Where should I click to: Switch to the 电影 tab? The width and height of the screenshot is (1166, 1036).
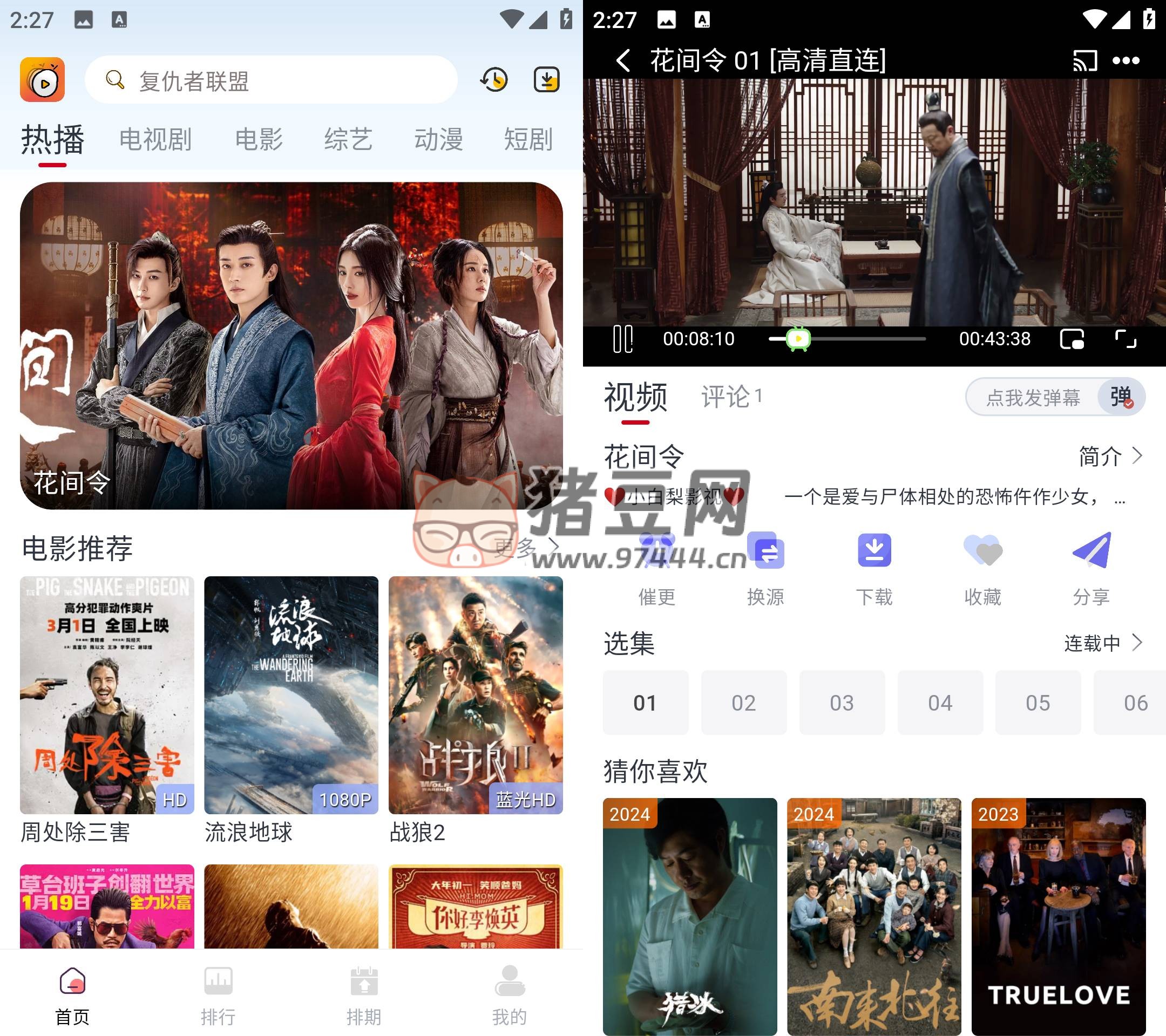[259, 140]
